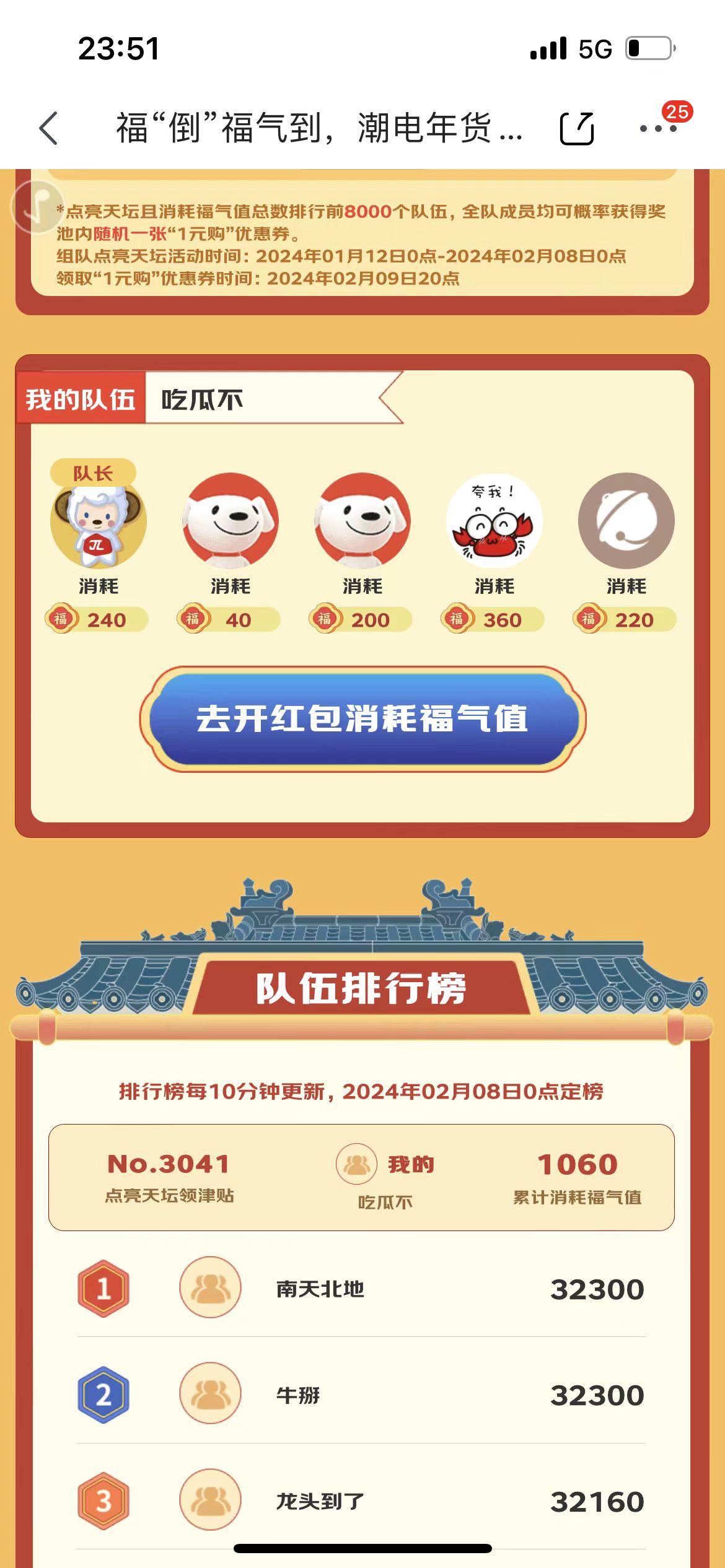Go back using the header arrow
725x1568 pixels.
point(48,128)
